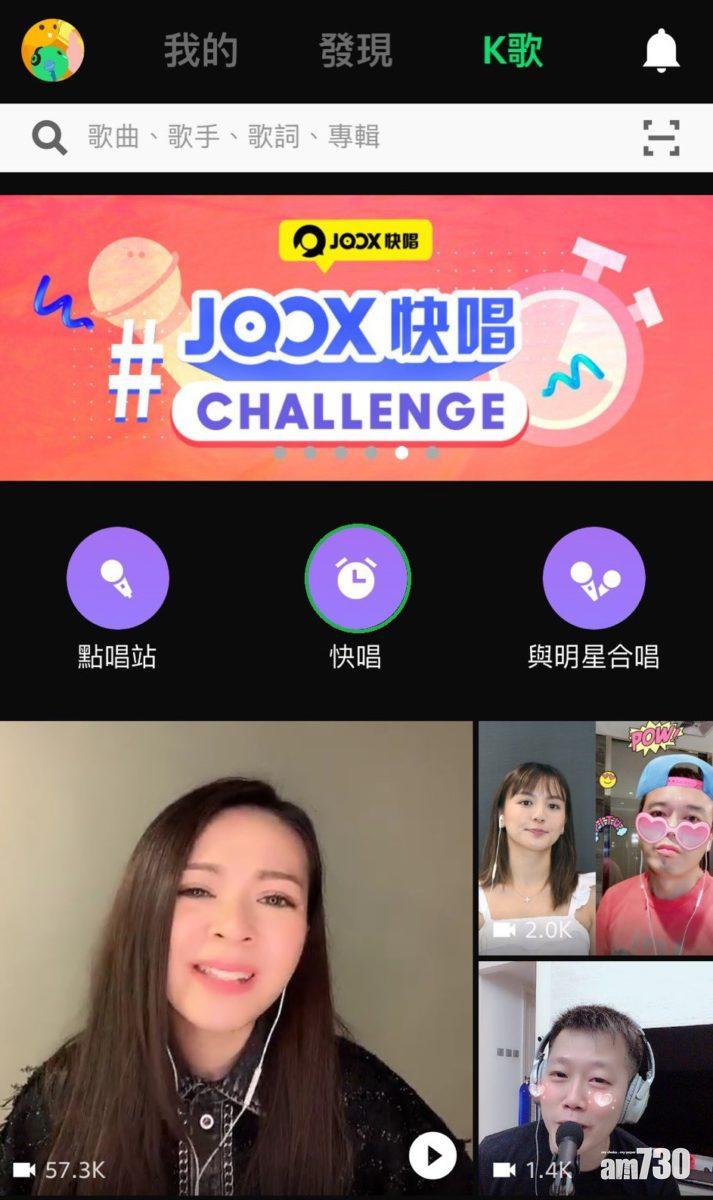
Task: Open the JOOX 快唱 Challenge banner
Action: (356, 337)
